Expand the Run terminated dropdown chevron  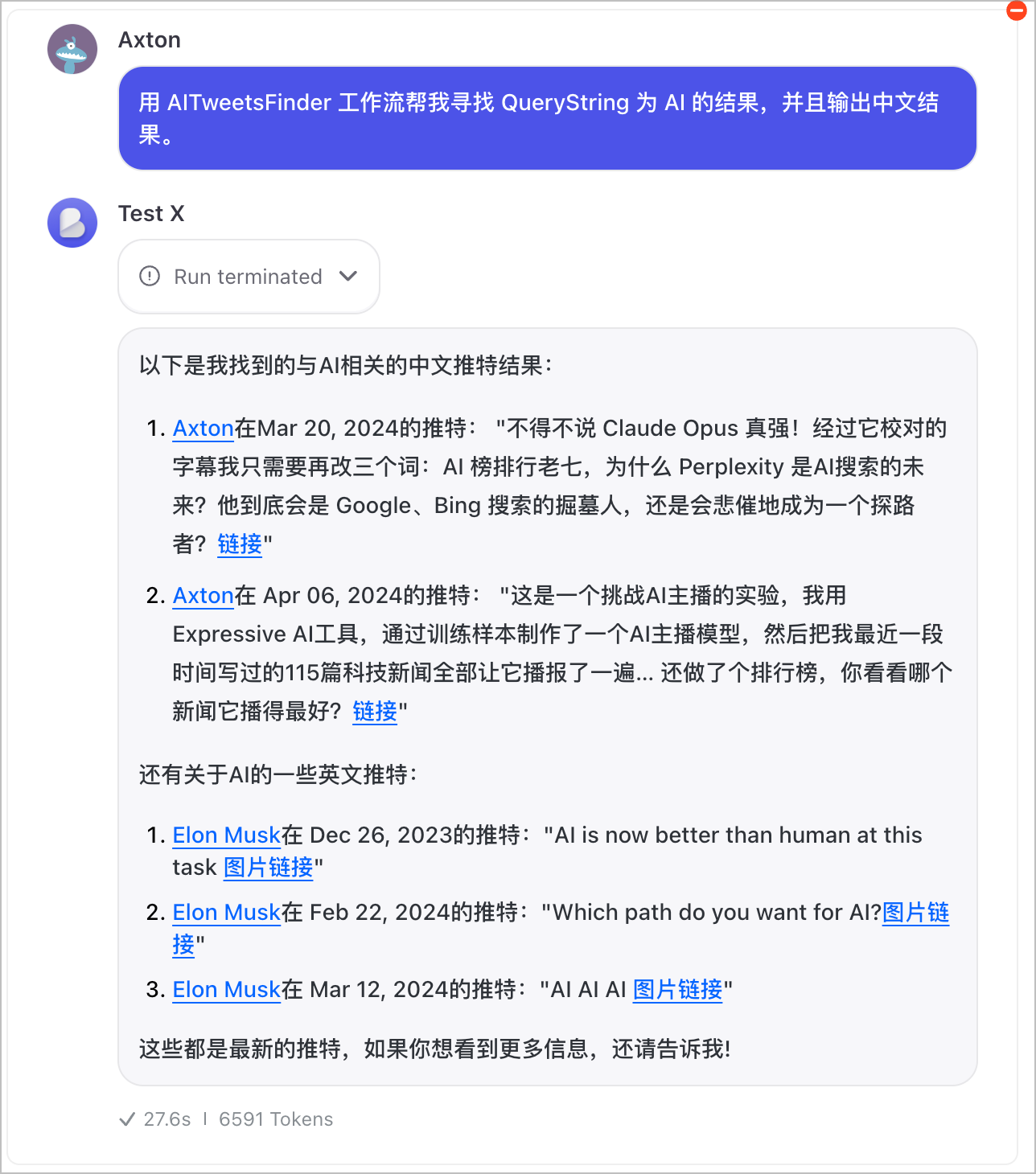tap(349, 277)
